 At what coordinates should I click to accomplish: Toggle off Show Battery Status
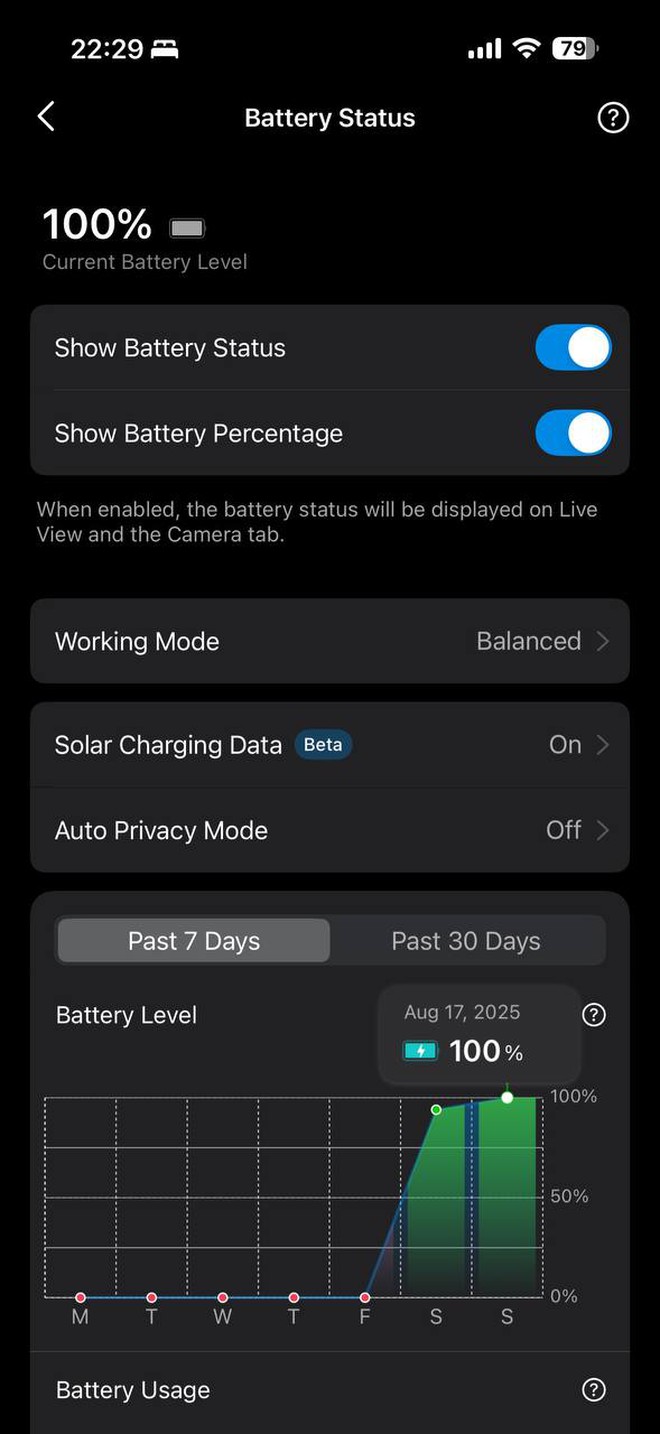click(573, 348)
